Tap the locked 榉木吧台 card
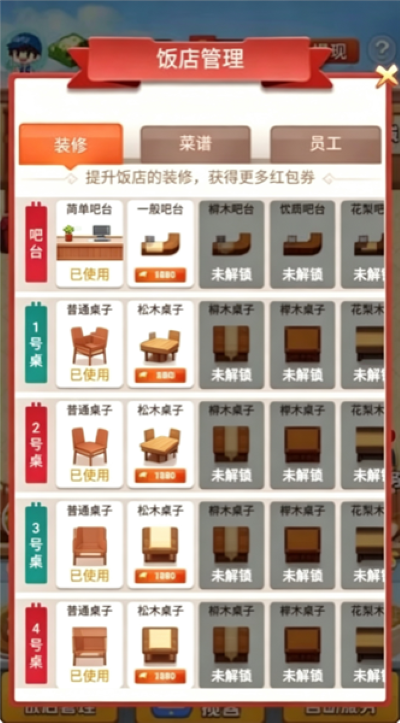Image resolution: width=400 pixels, height=723 pixels. coord(232,244)
